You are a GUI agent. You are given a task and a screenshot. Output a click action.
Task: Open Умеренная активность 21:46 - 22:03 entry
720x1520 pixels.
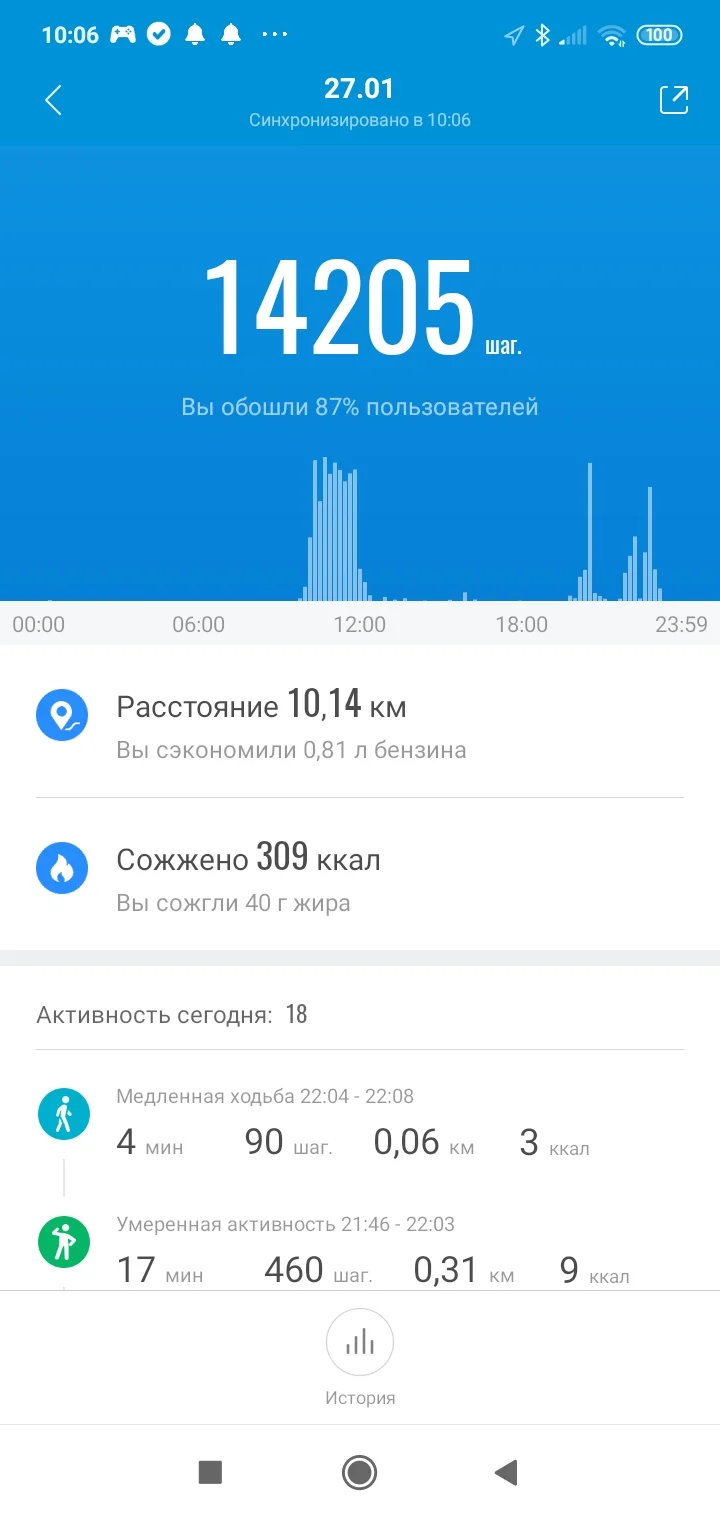360,1251
